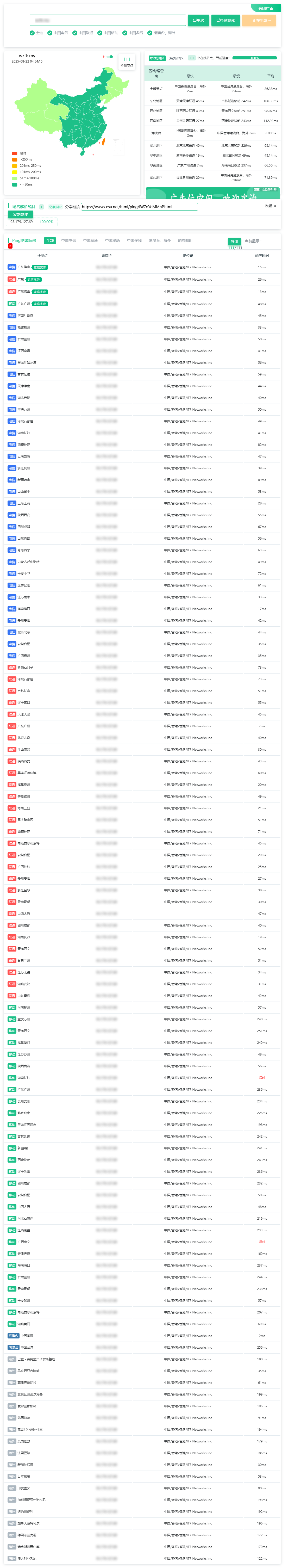Toggle the 全选 checkbox
This screenshot has width=289, height=1568.
pyautogui.click(x=32, y=33)
